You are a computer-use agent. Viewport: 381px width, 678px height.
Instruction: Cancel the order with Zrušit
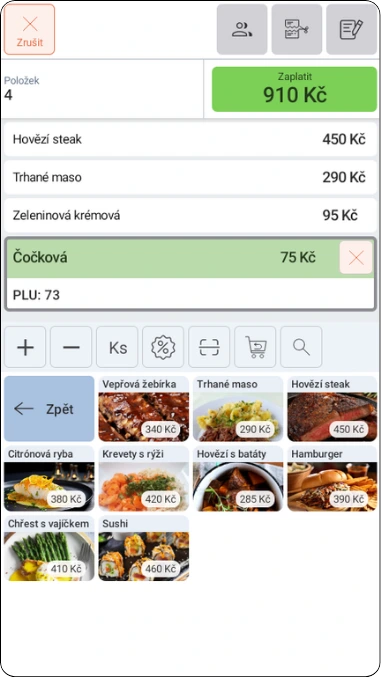tap(29, 29)
